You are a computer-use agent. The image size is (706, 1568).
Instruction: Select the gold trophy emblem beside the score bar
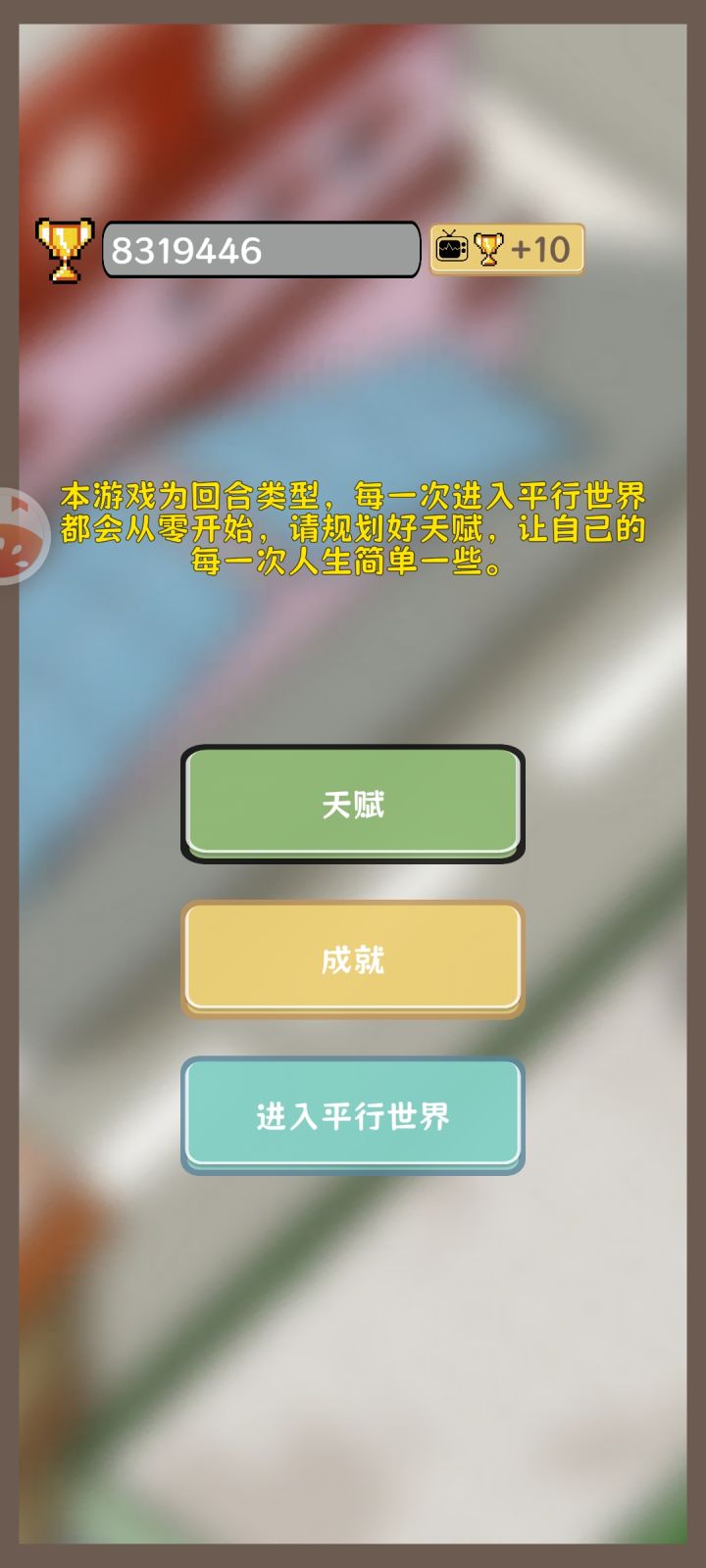click(61, 247)
